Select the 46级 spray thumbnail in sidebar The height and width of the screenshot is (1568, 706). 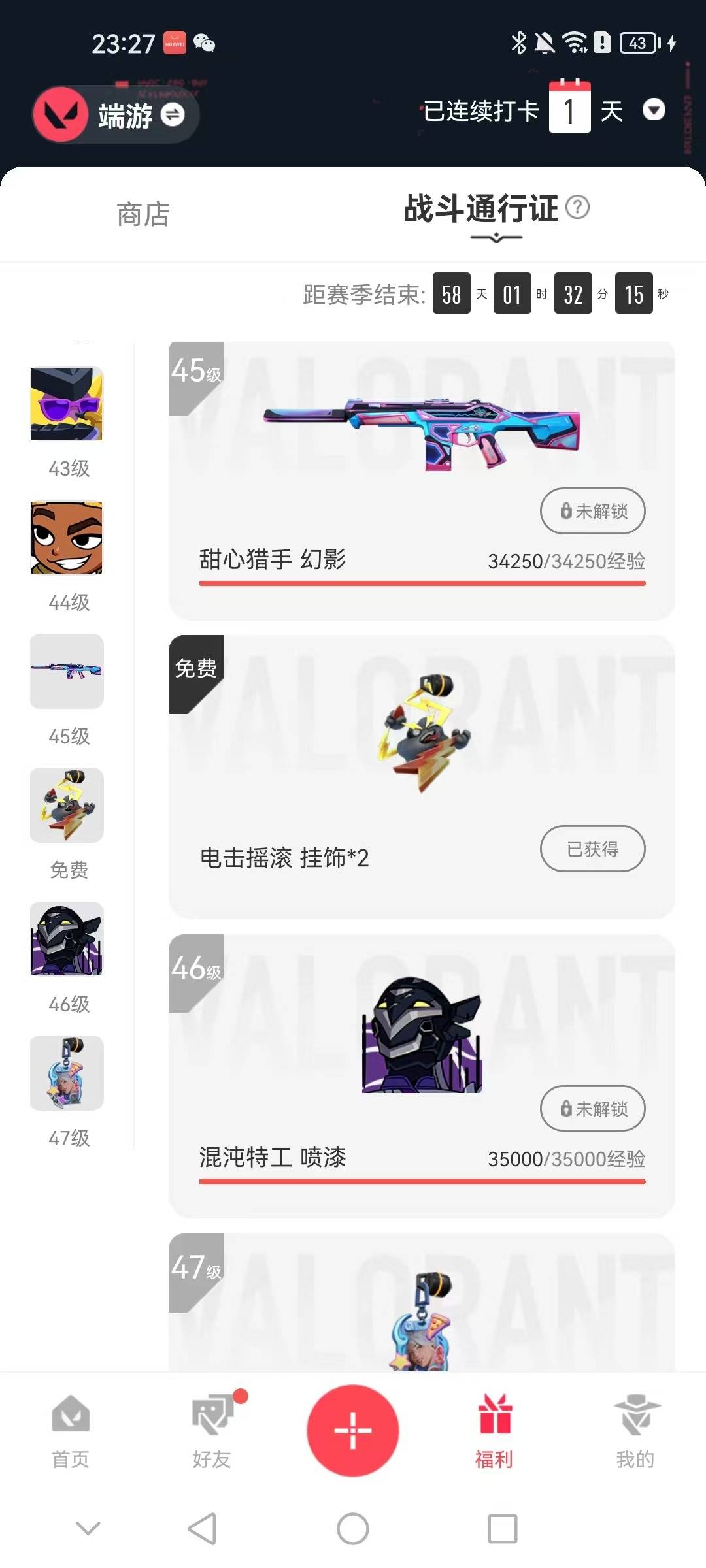click(67, 939)
